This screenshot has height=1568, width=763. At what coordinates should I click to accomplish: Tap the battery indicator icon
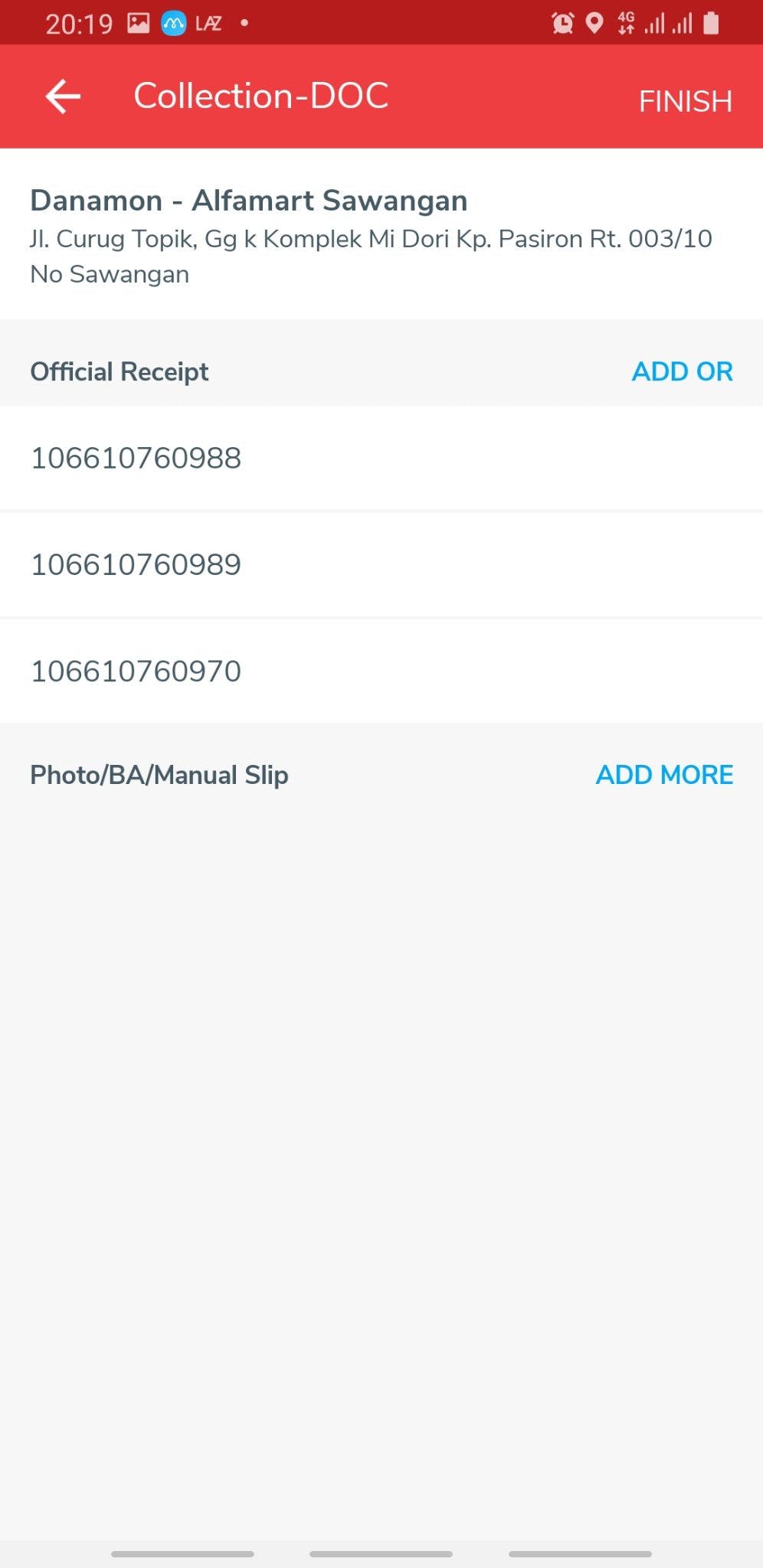click(710, 23)
